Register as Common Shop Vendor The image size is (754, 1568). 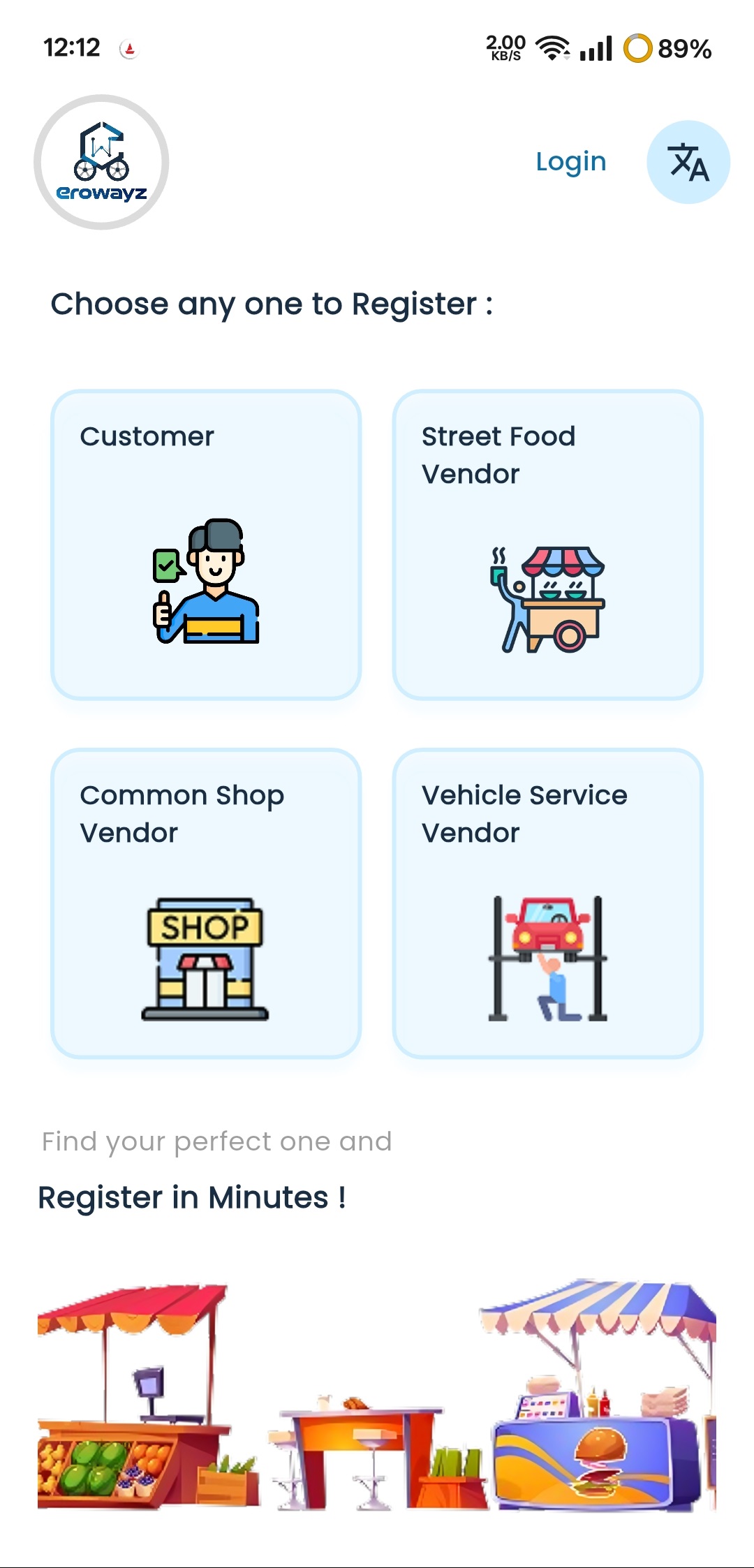(206, 903)
